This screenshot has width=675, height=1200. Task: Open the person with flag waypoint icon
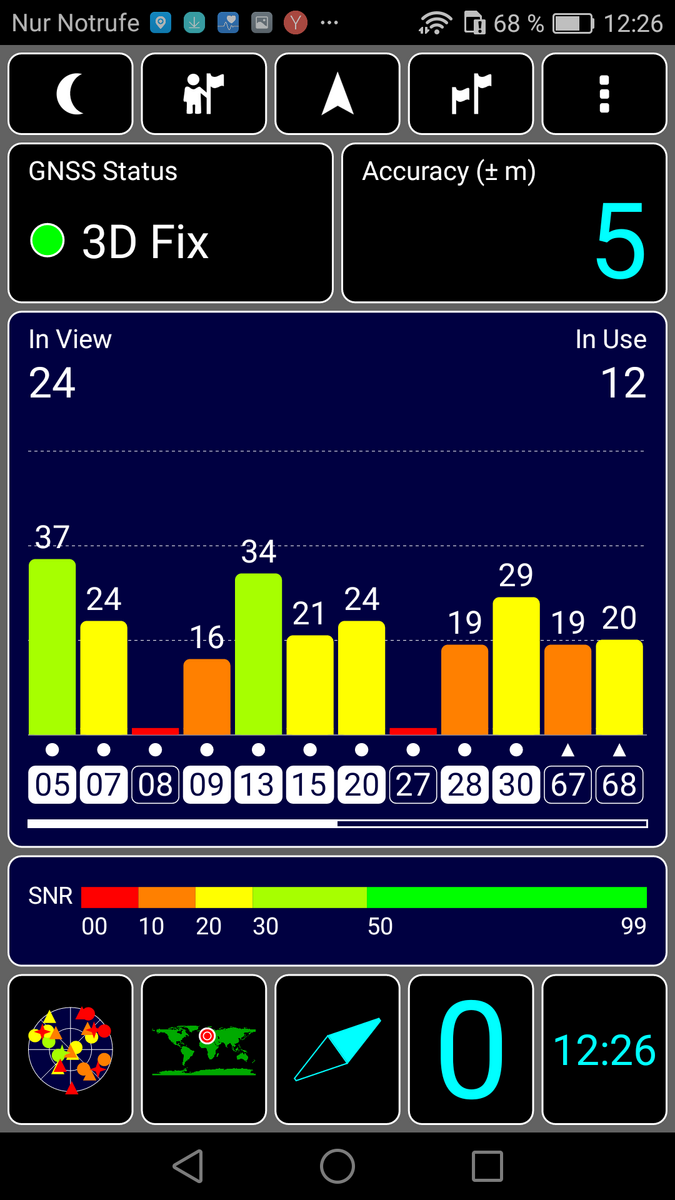tap(204, 94)
